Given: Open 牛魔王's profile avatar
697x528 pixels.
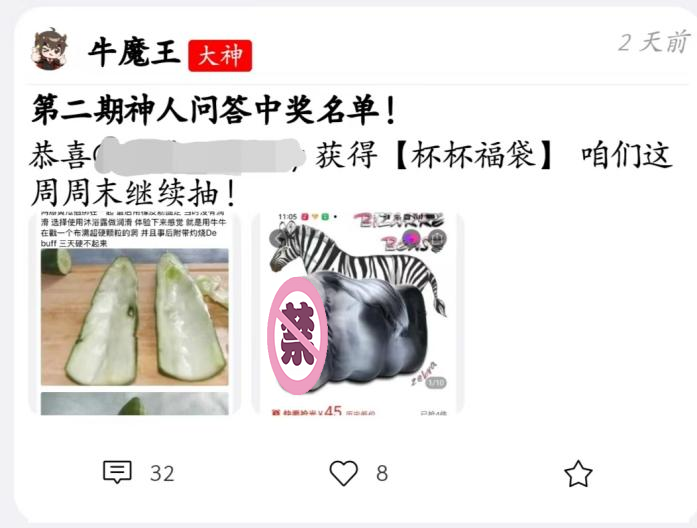Looking at the screenshot, I should click(x=49, y=50).
